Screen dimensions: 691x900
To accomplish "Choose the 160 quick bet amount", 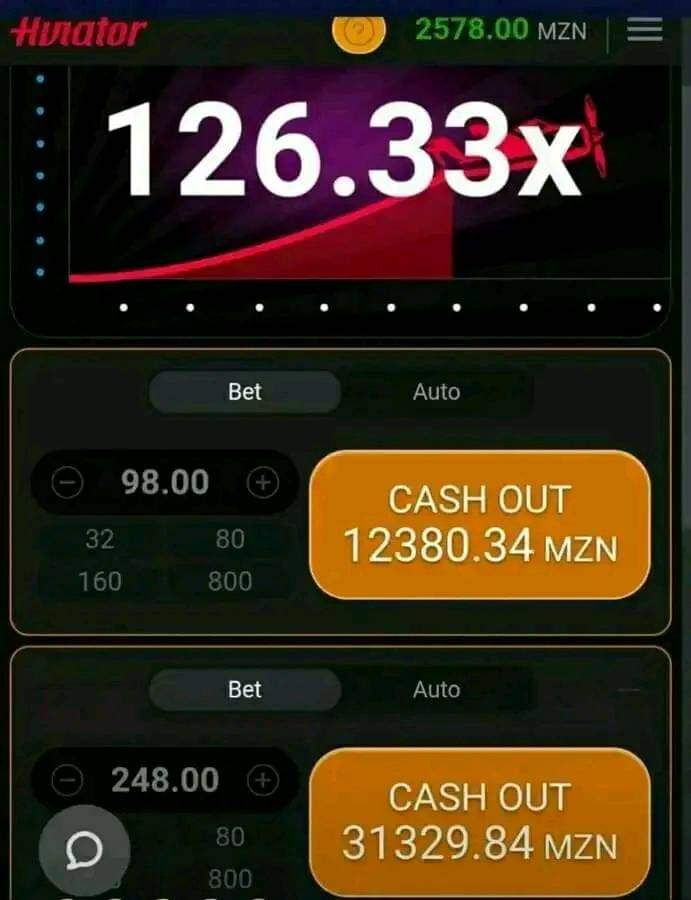I will [x=99, y=581].
